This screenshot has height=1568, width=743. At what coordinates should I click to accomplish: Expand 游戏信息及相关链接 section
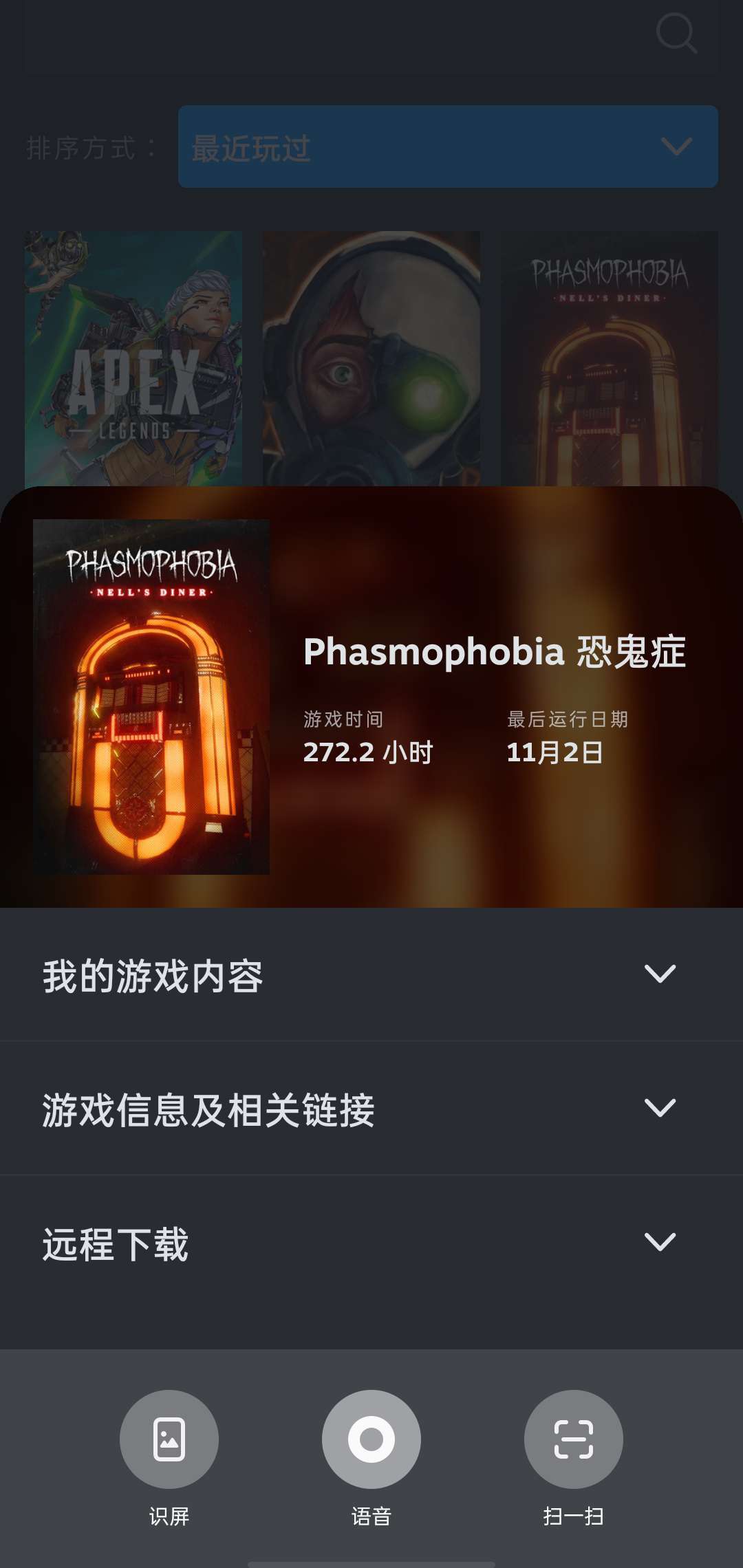pyautogui.click(x=371, y=1108)
